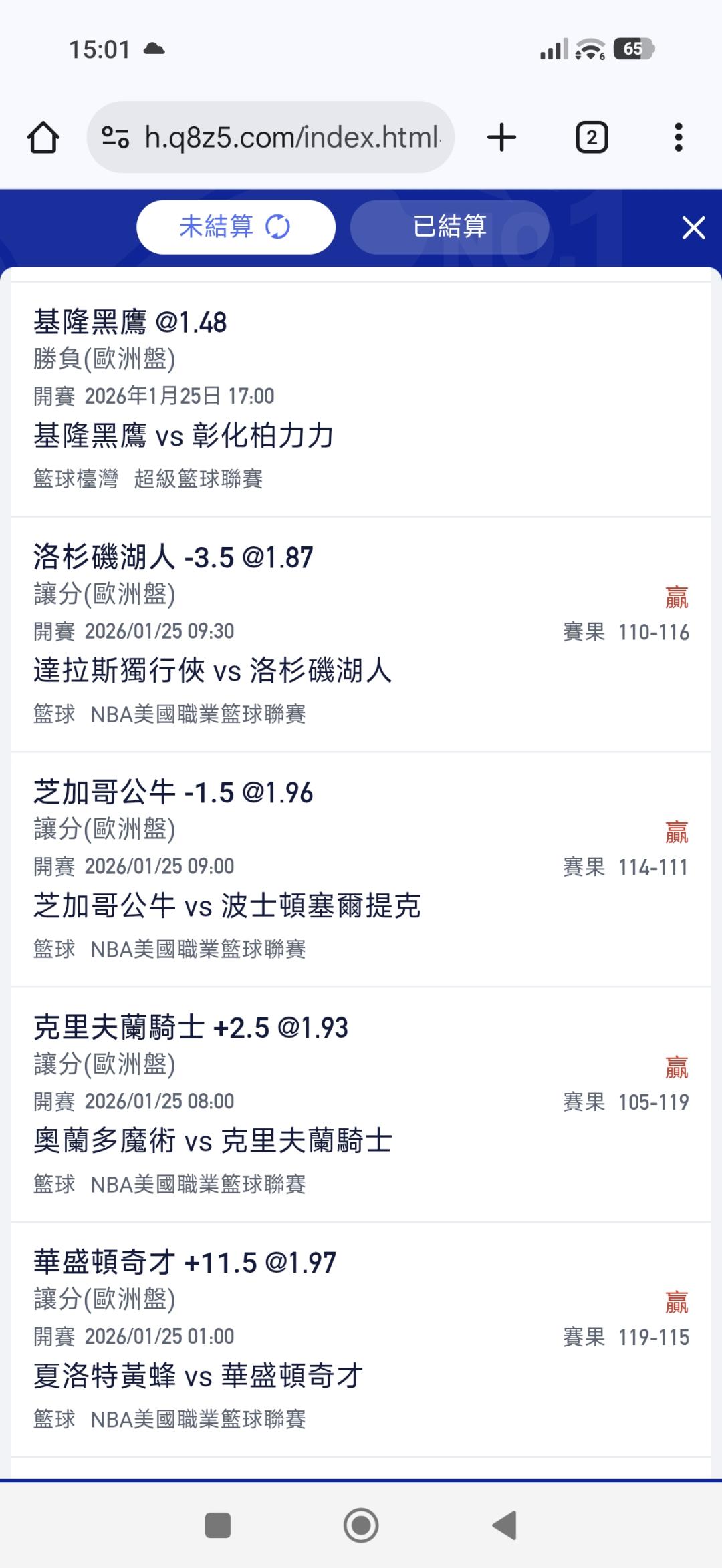Close the bet record panel
This screenshot has width=722, height=1568.
tap(693, 228)
